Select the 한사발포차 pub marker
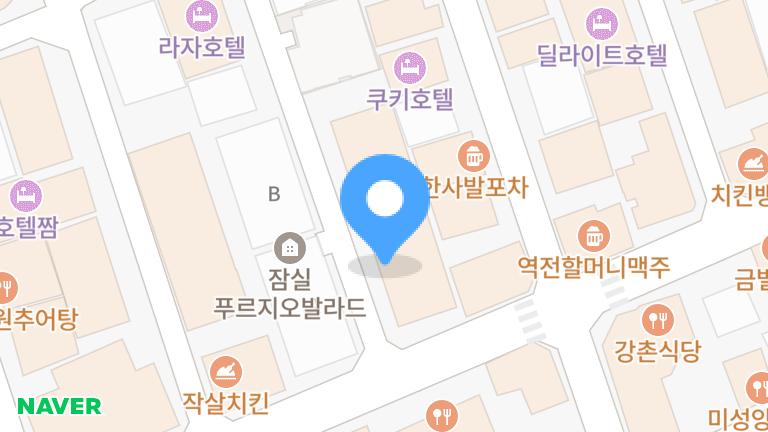 coord(470,156)
